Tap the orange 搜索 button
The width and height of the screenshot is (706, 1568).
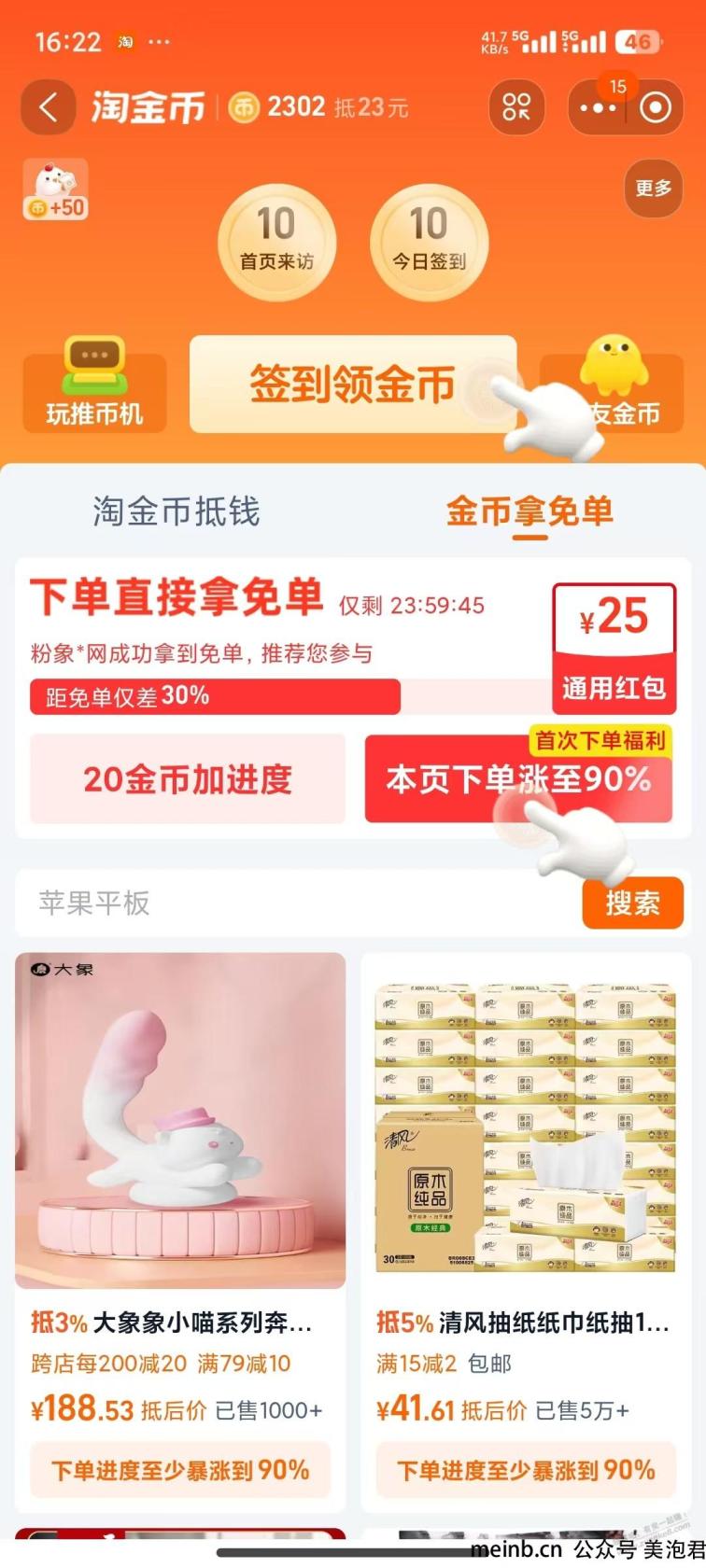coord(632,903)
